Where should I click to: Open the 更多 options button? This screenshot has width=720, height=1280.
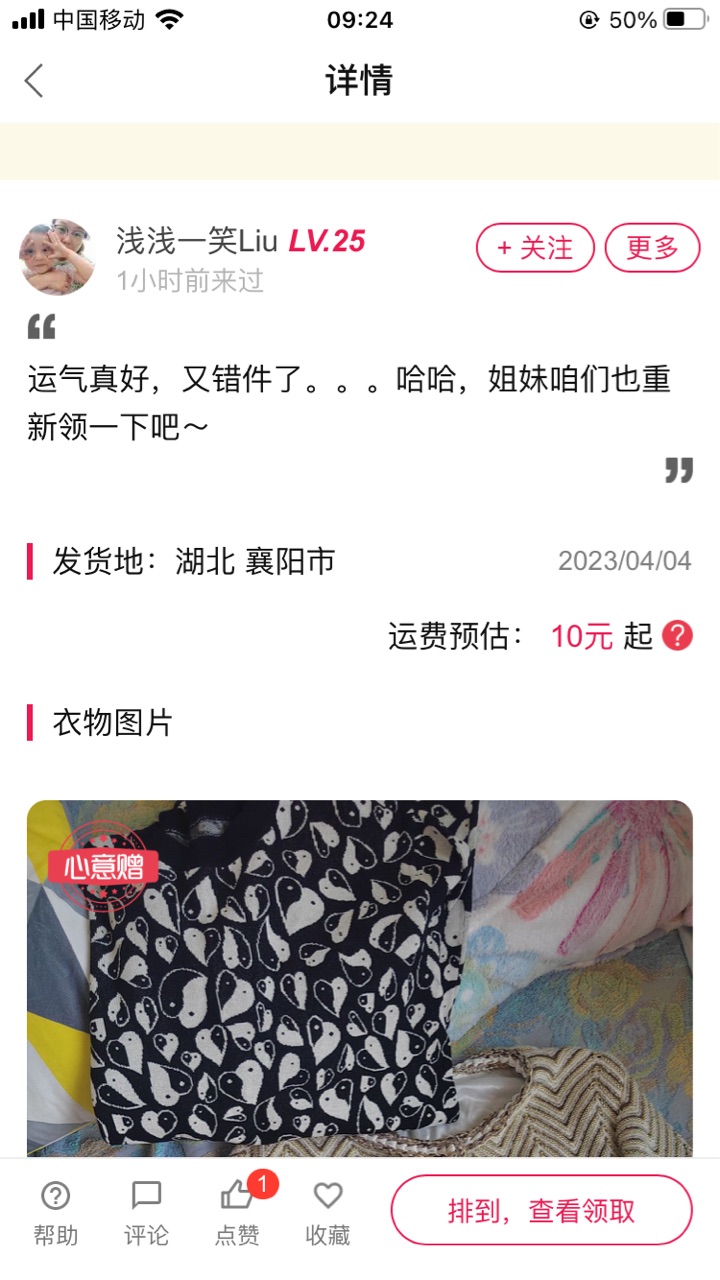coord(652,247)
